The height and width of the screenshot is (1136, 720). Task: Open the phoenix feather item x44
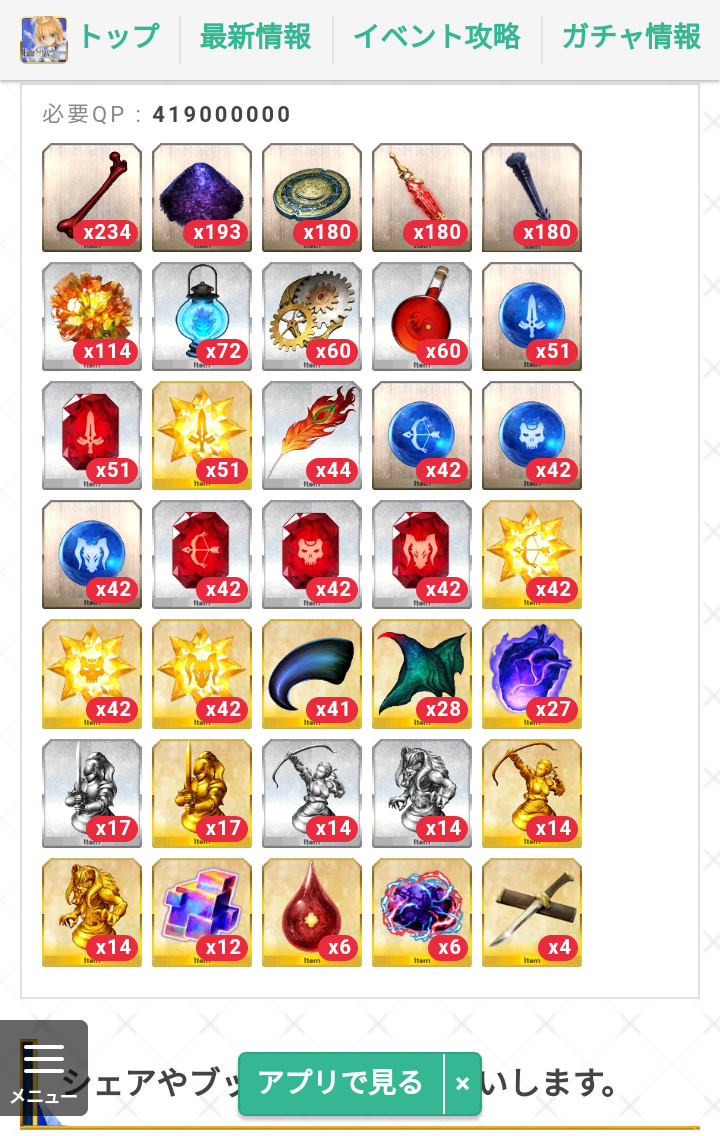click(312, 435)
